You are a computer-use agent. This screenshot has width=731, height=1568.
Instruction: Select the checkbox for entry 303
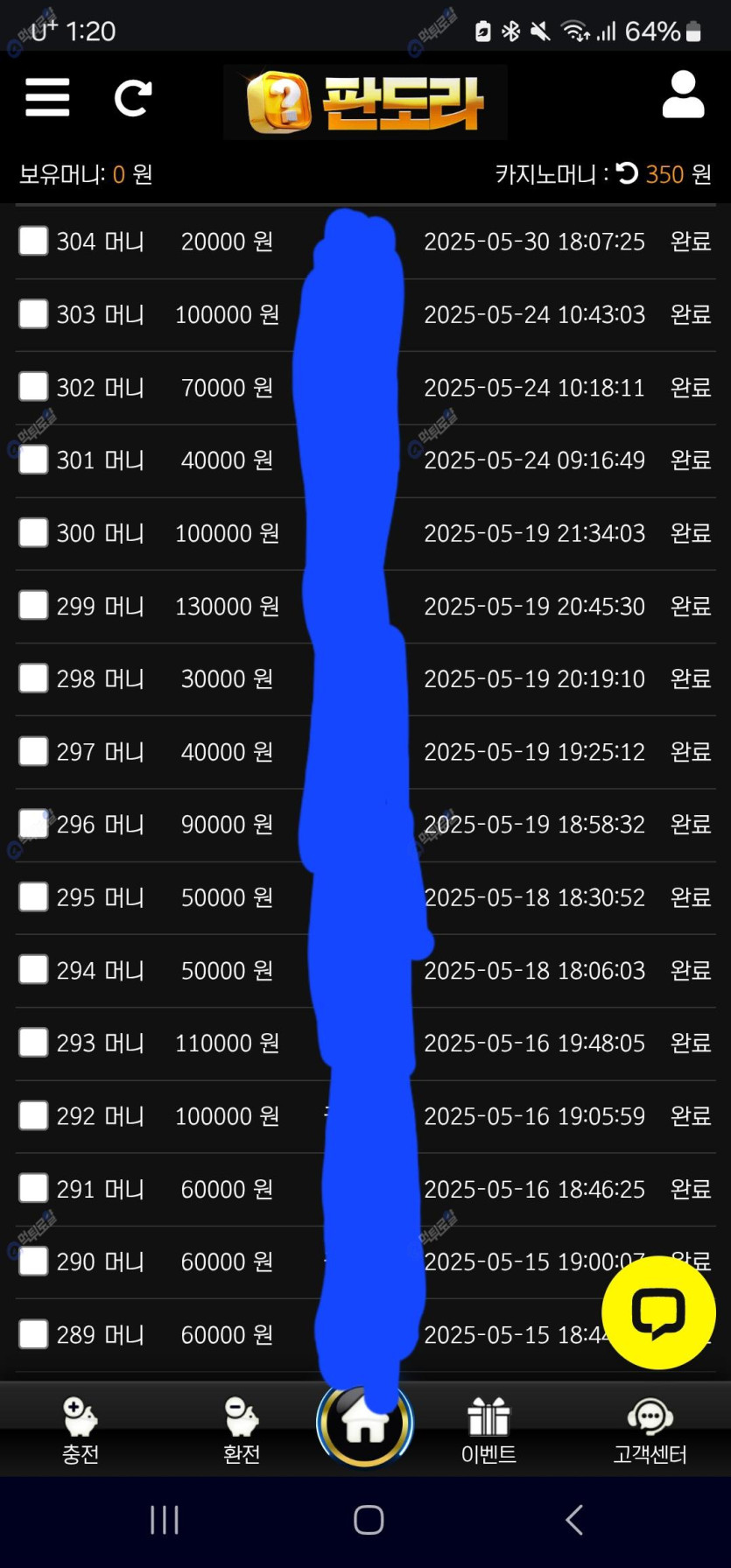[33, 313]
